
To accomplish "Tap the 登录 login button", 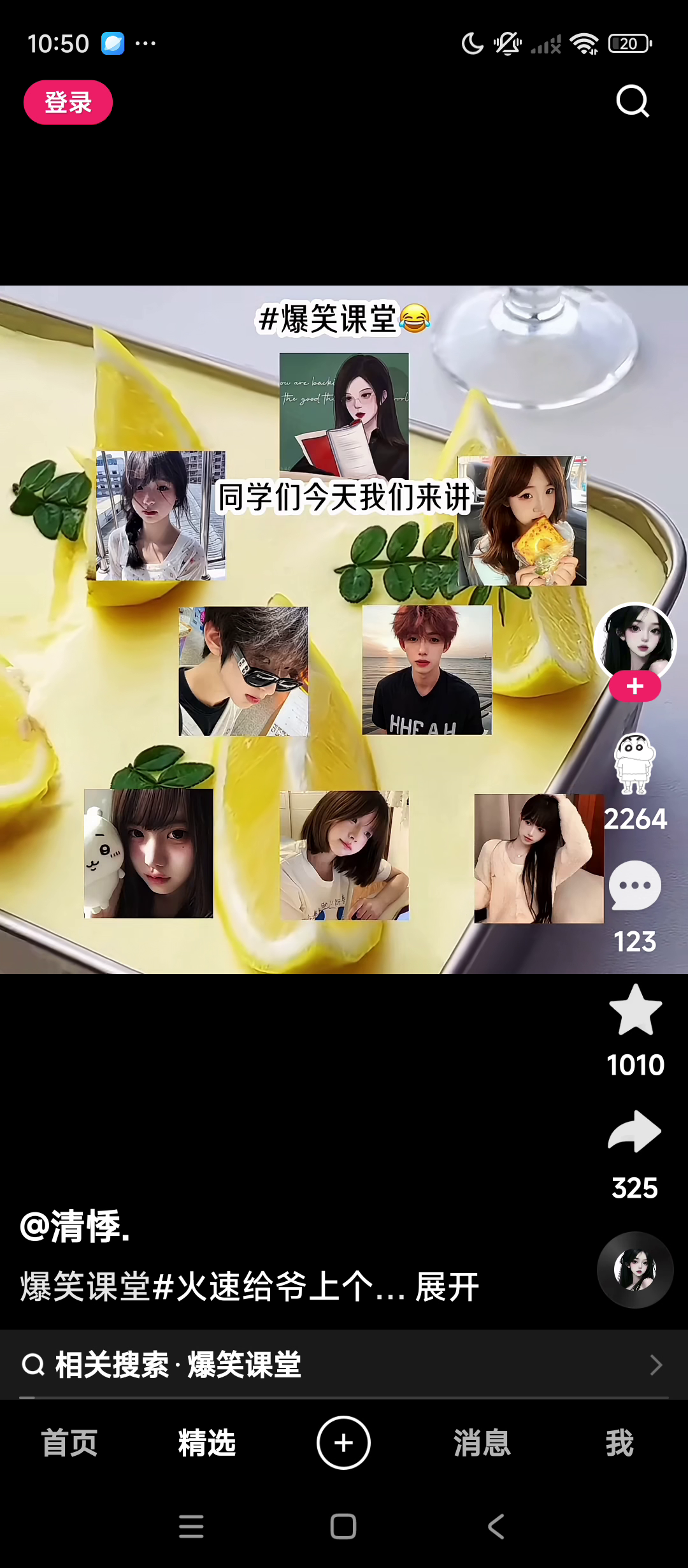I will point(68,102).
